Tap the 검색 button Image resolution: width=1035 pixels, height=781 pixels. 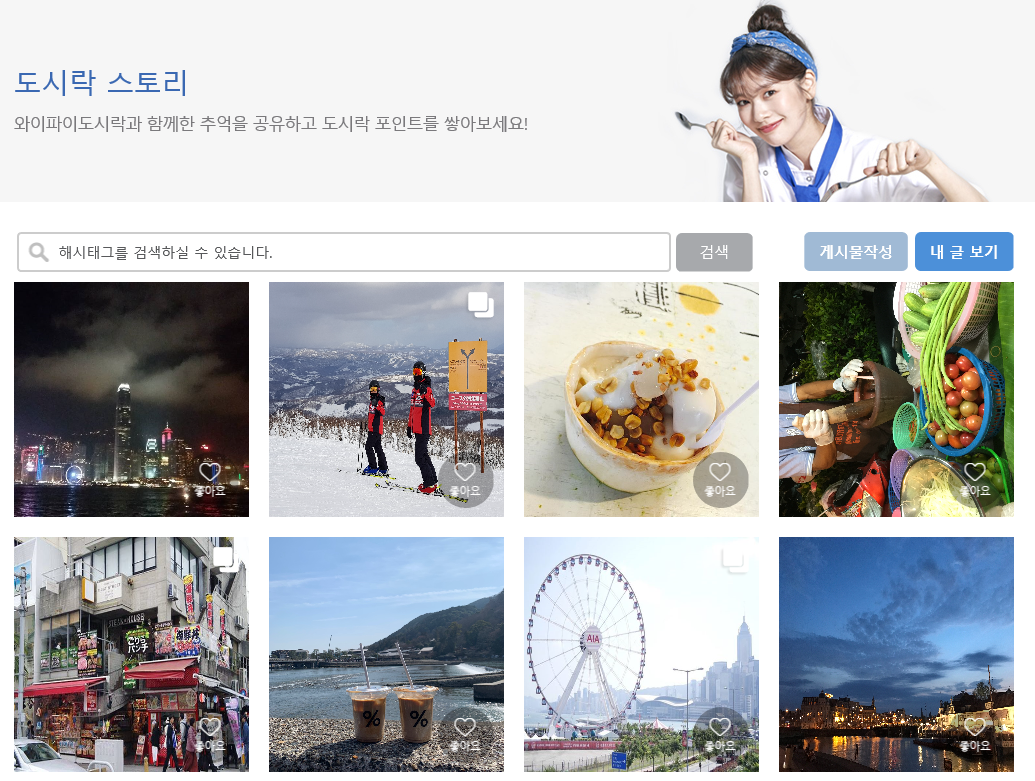point(714,252)
